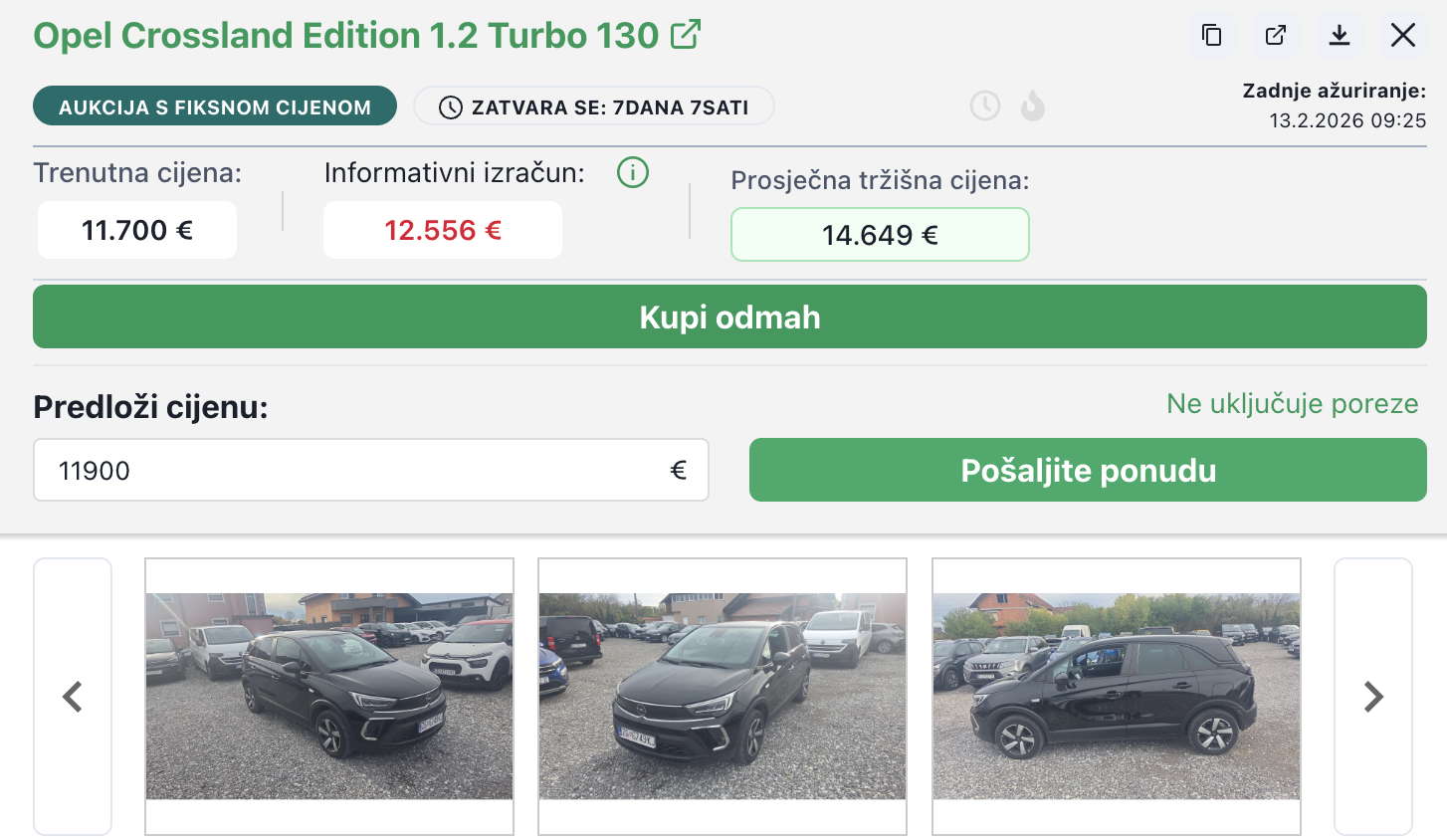Tap the flame hot-deal icon
This screenshot has height=840, width=1447.
pyautogui.click(x=1033, y=105)
